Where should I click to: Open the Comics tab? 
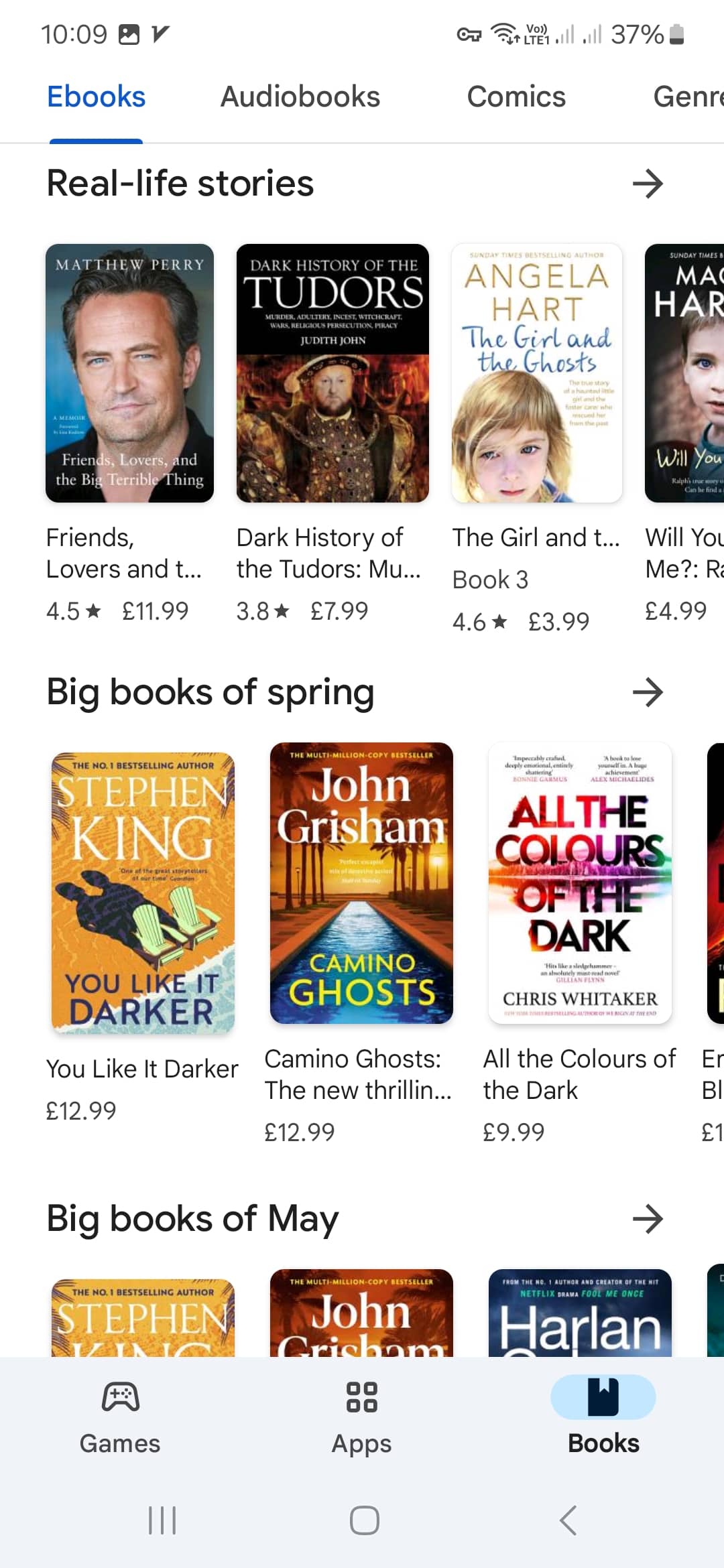tap(516, 96)
